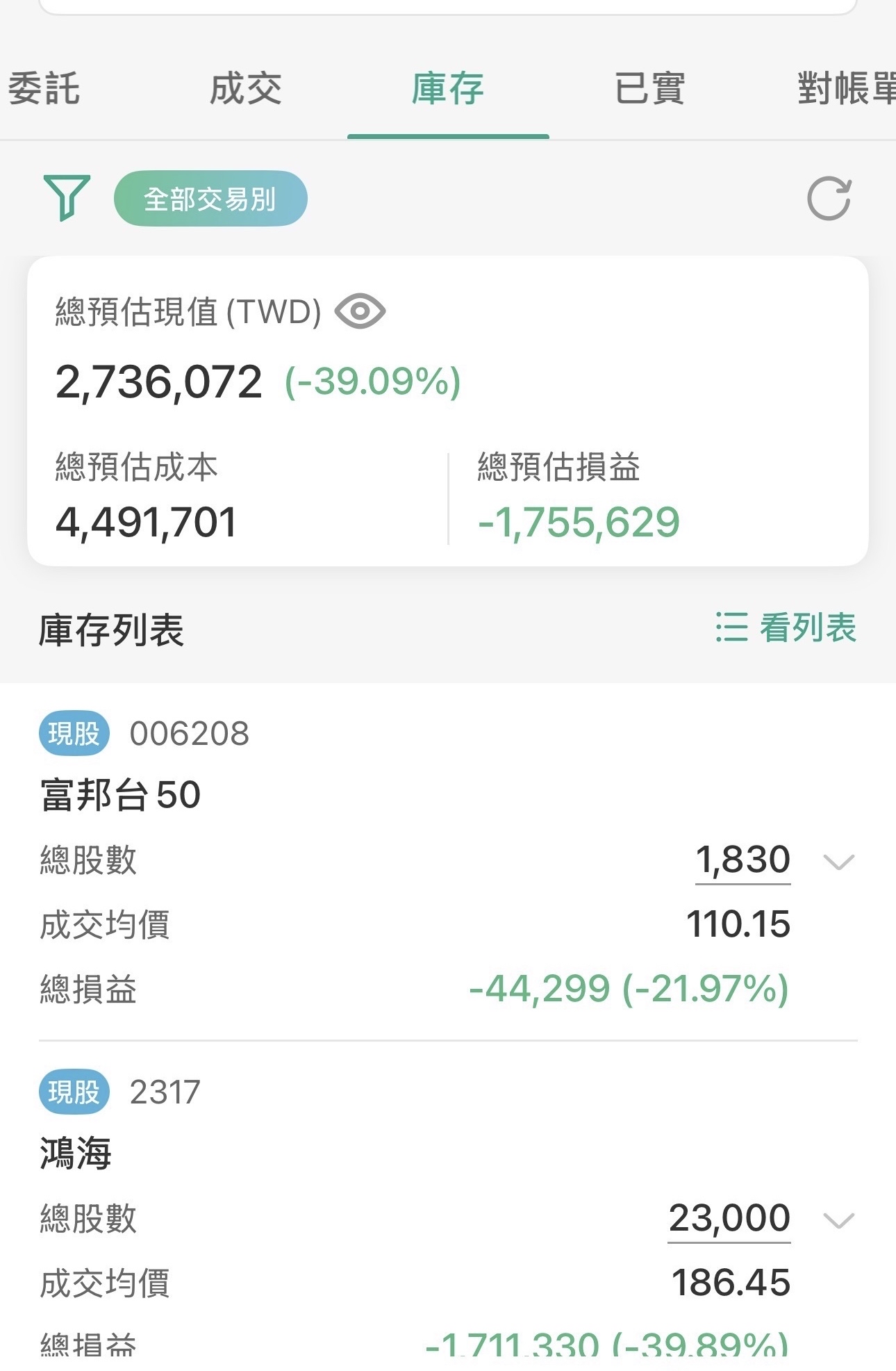Hide the total estimated value with eye icon
The width and height of the screenshot is (896, 1371).
[360, 311]
